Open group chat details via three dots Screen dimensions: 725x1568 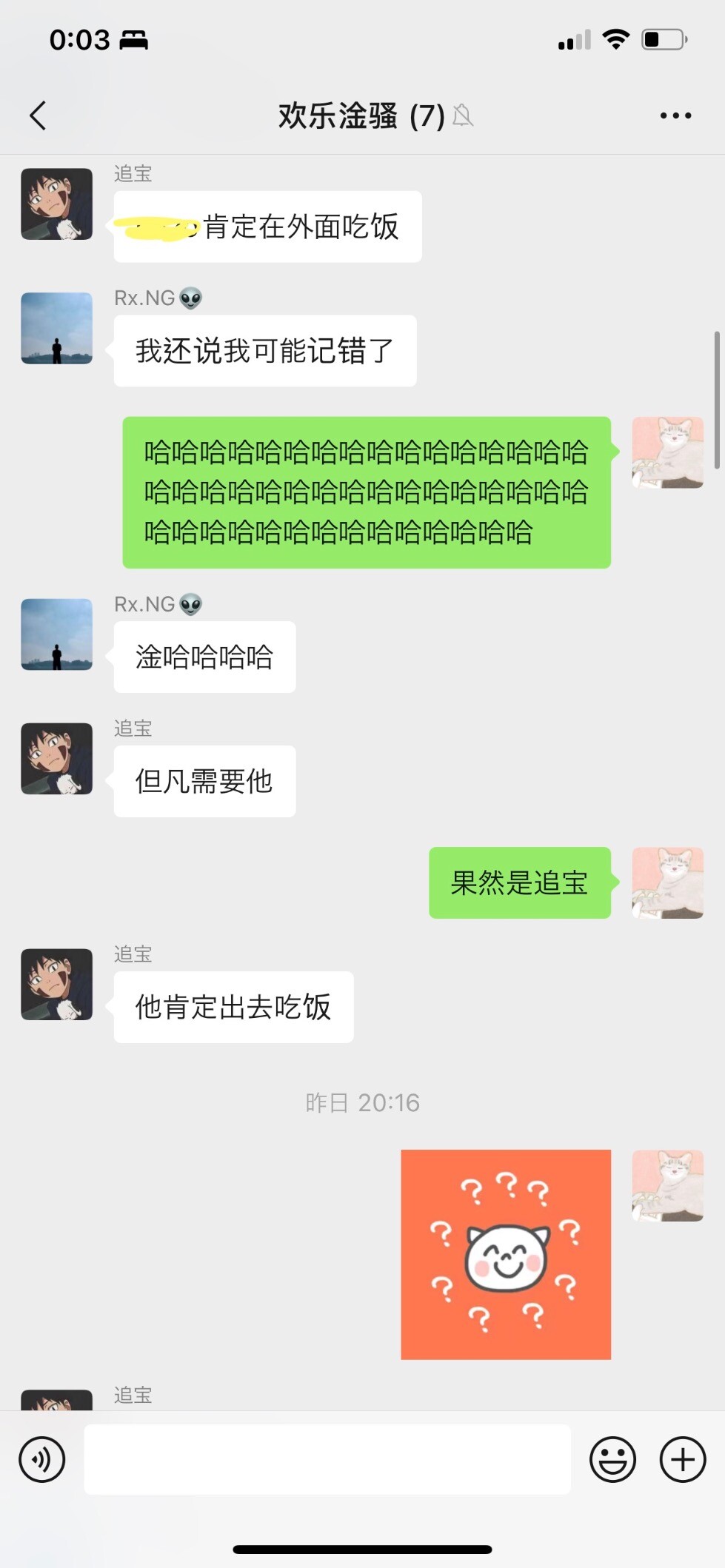tap(675, 115)
